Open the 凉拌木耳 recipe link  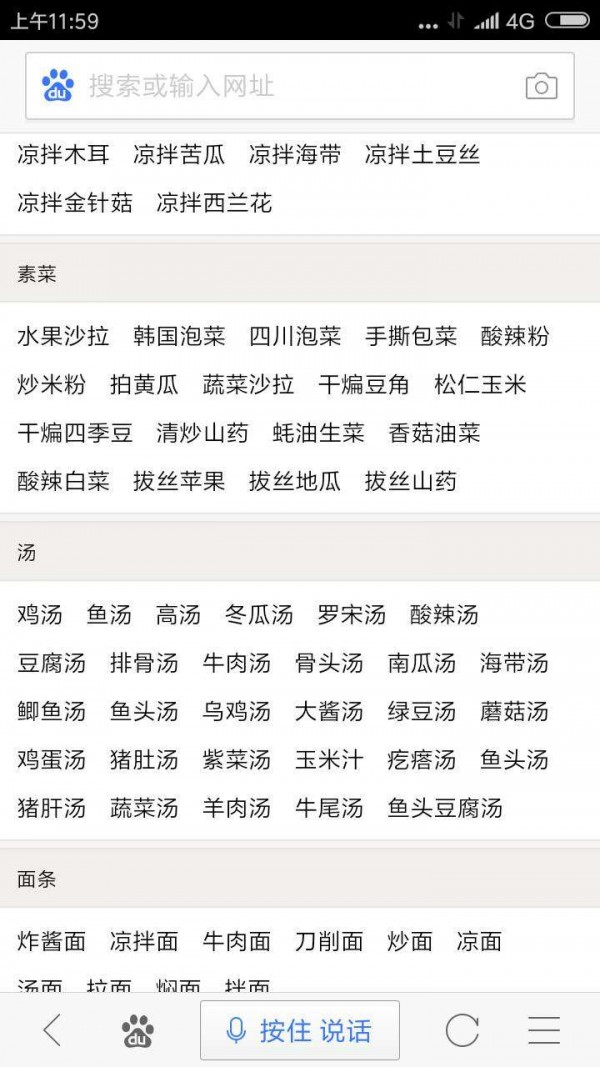click(x=63, y=154)
